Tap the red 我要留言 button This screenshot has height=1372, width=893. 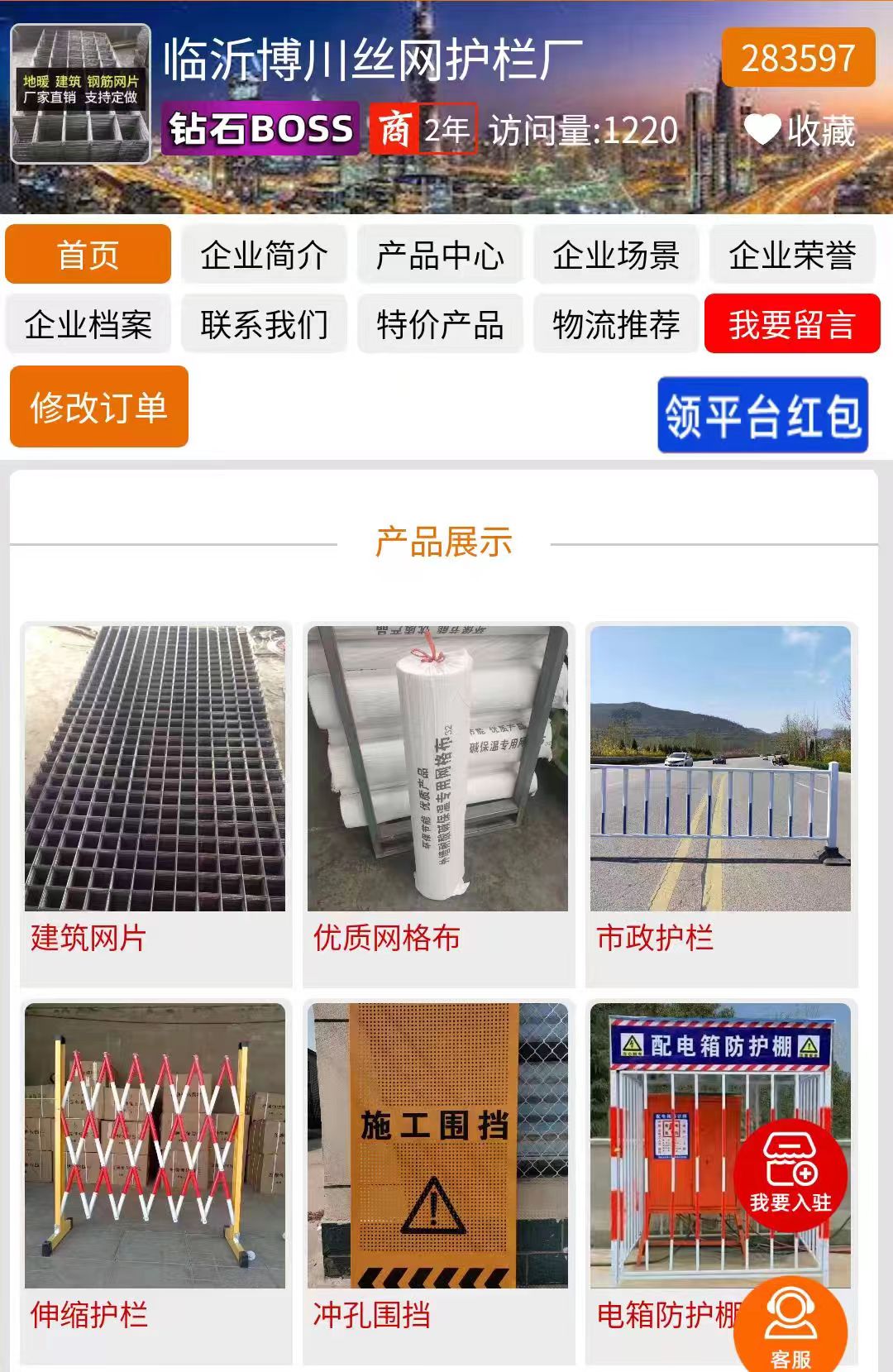tap(792, 324)
